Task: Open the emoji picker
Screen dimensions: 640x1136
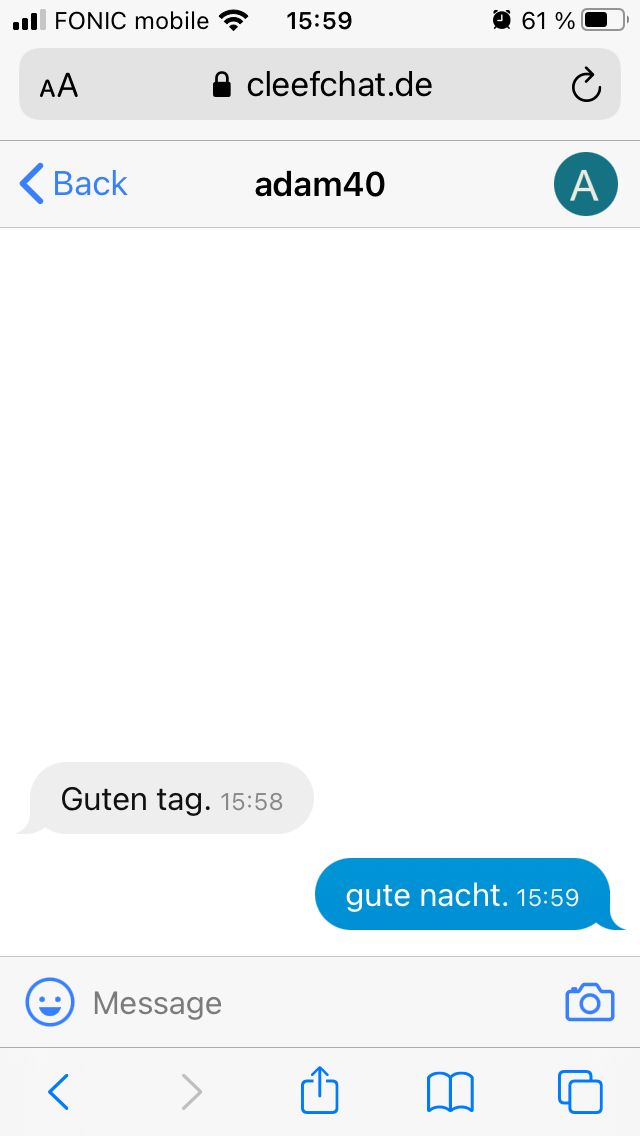Action: [x=50, y=1002]
